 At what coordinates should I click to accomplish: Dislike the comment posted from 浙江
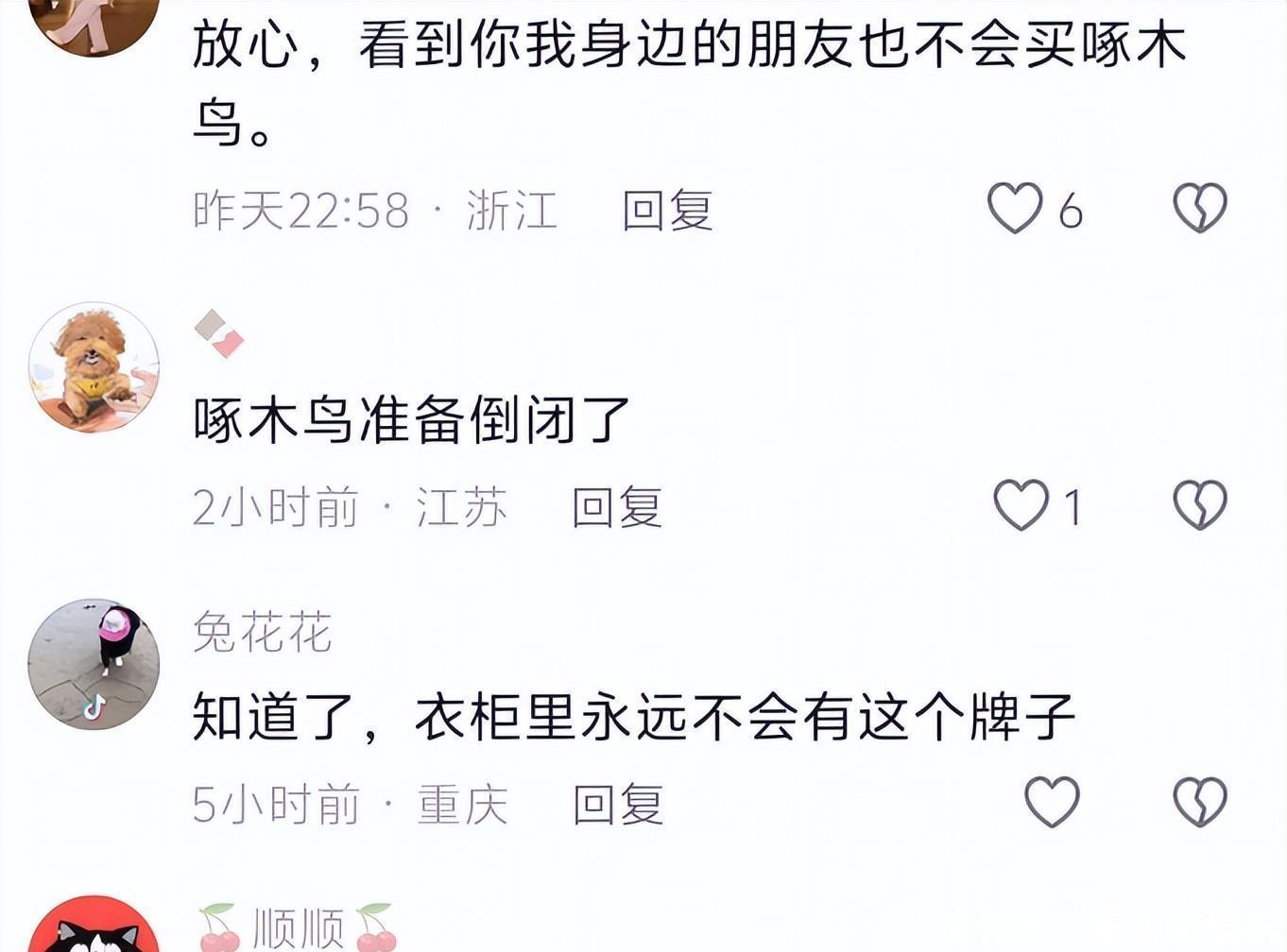pyautogui.click(x=1199, y=208)
